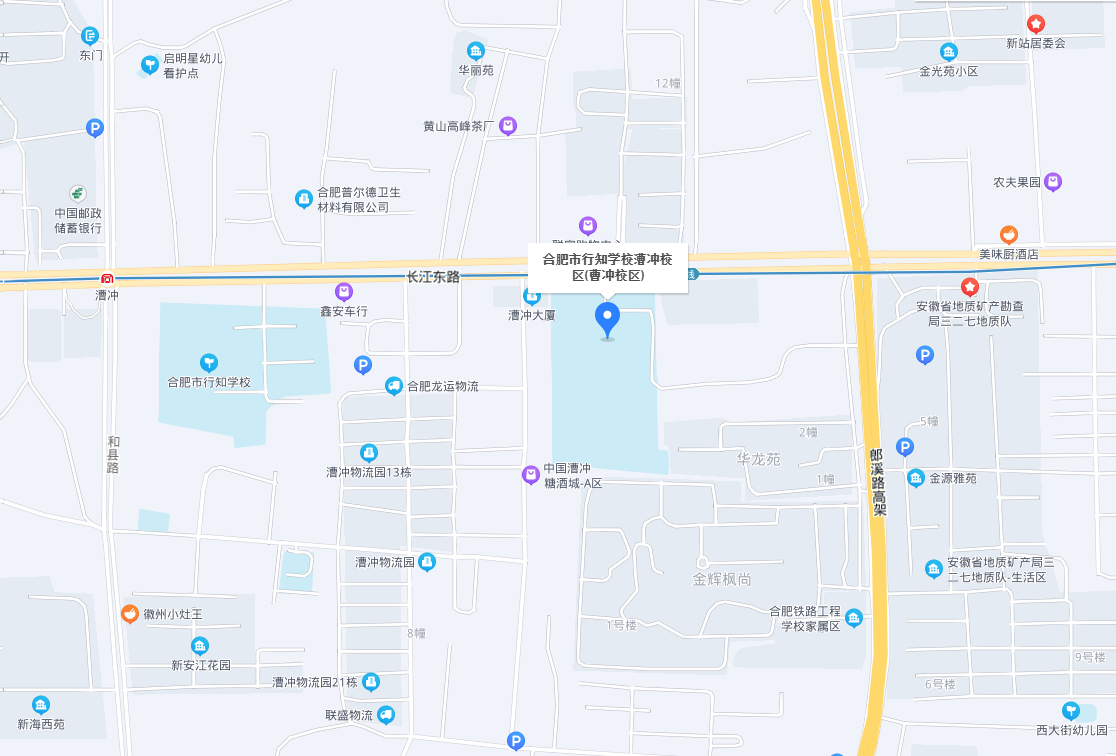The width and height of the screenshot is (1116, 756).
Task: Tap the blue location pin for 合肥市行知学校漕冲校区
Action: tap(607, 319)
